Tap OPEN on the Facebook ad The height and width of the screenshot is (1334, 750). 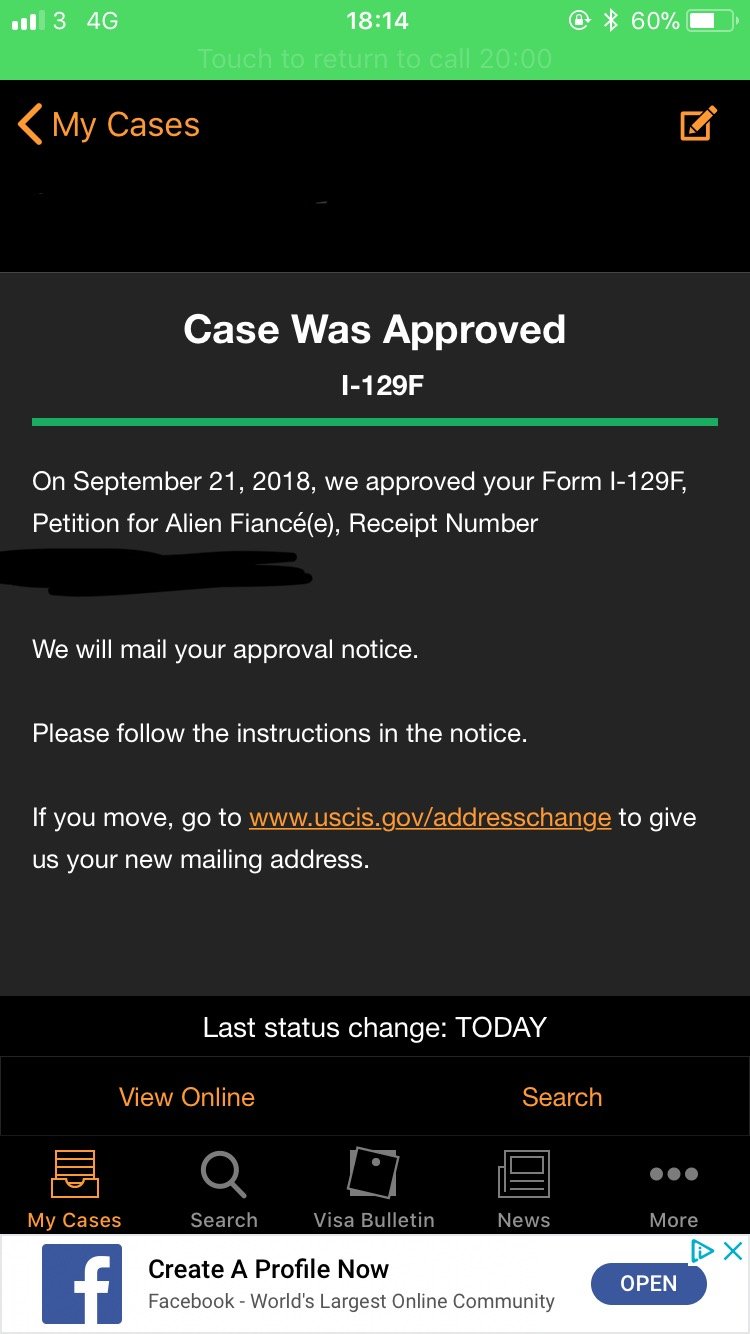(648, 1284)
